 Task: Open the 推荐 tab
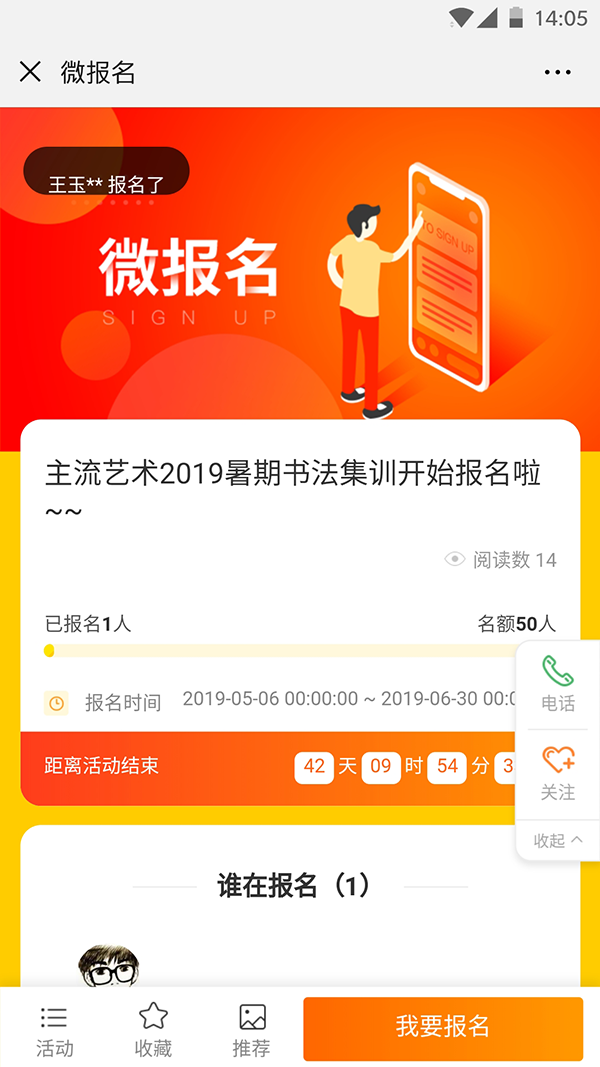pos(252,1030)
